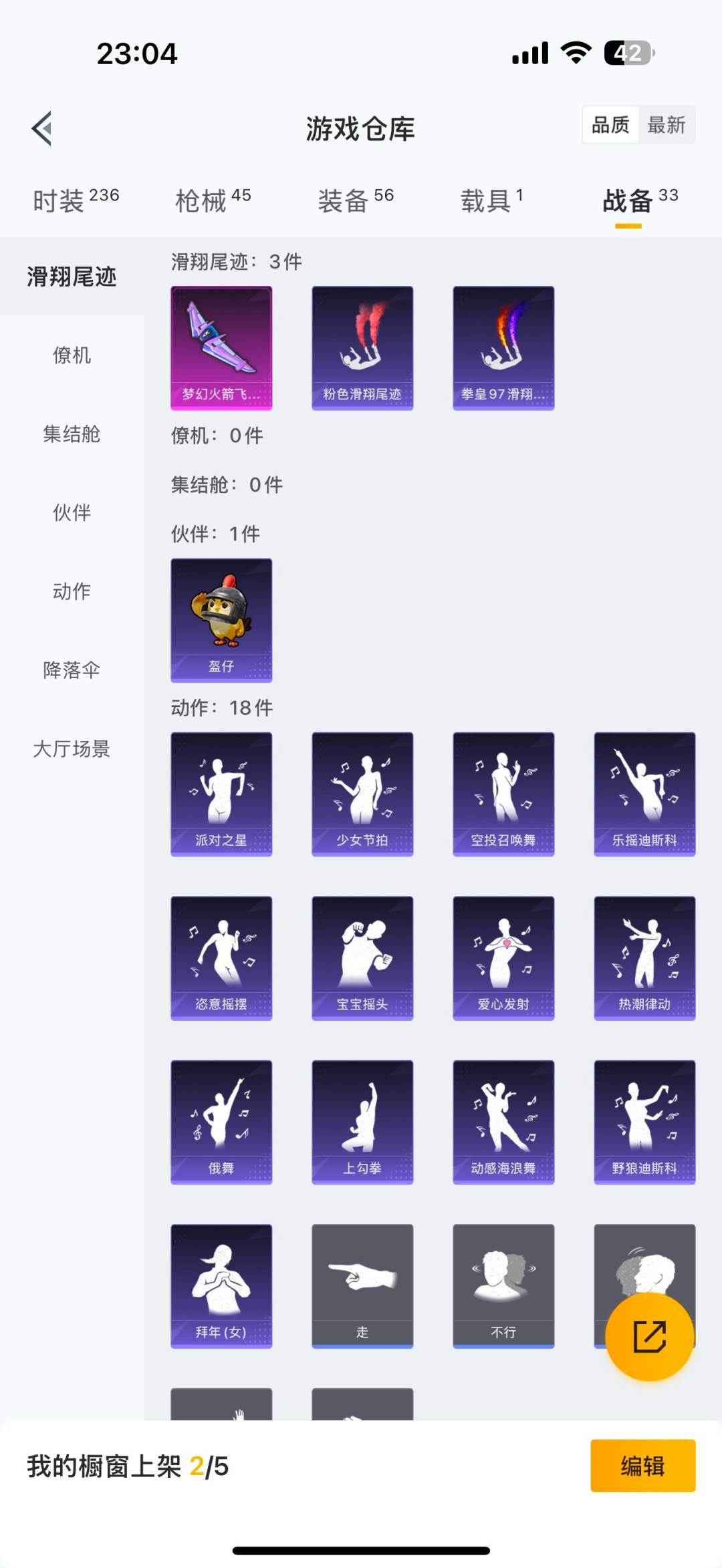Select the 走 pointing emote
Screen dimensions: 722x1568
pyautogui.click(x=362, y=1286)
